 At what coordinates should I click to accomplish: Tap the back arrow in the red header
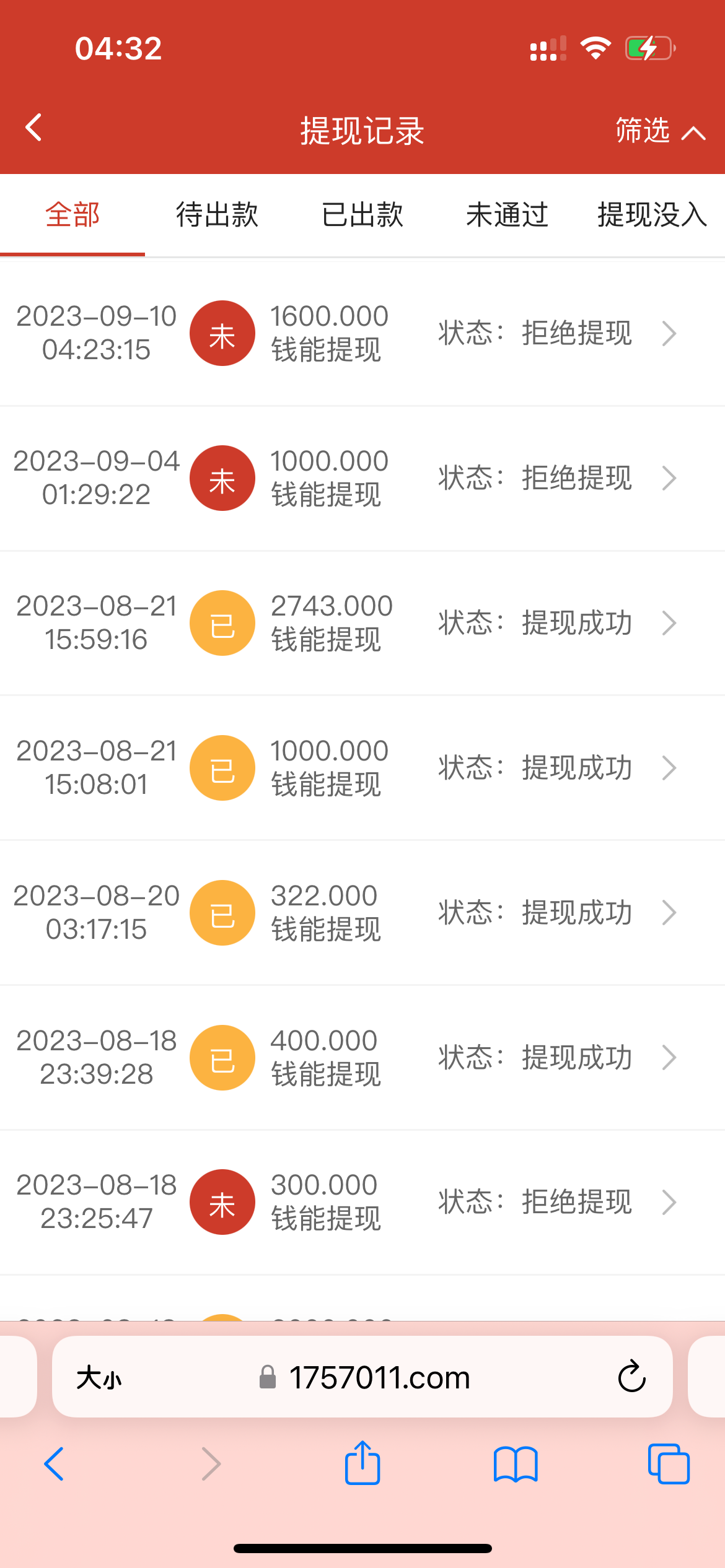coord(33,128)
